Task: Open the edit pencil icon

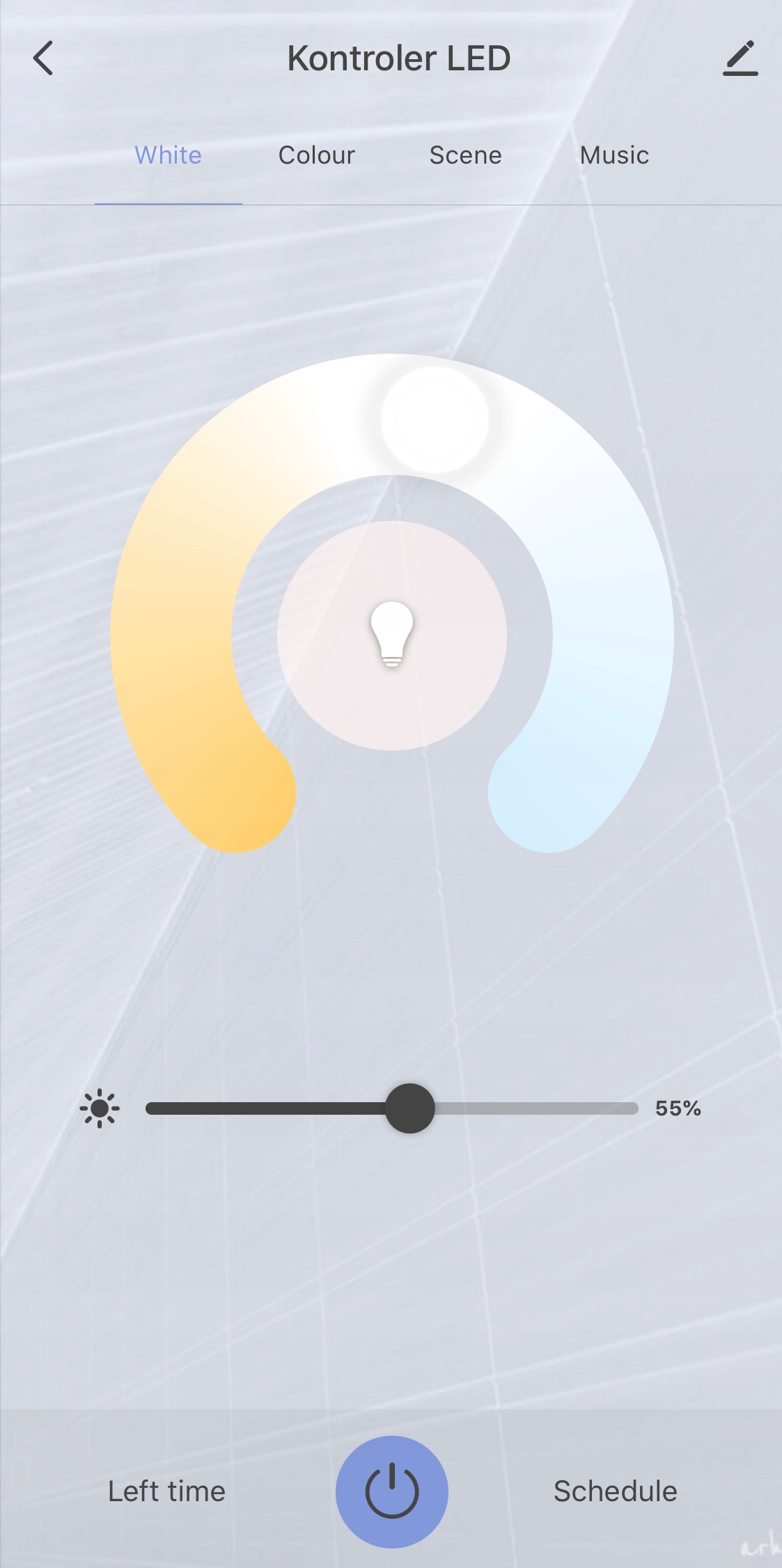Action: (740, 58)
